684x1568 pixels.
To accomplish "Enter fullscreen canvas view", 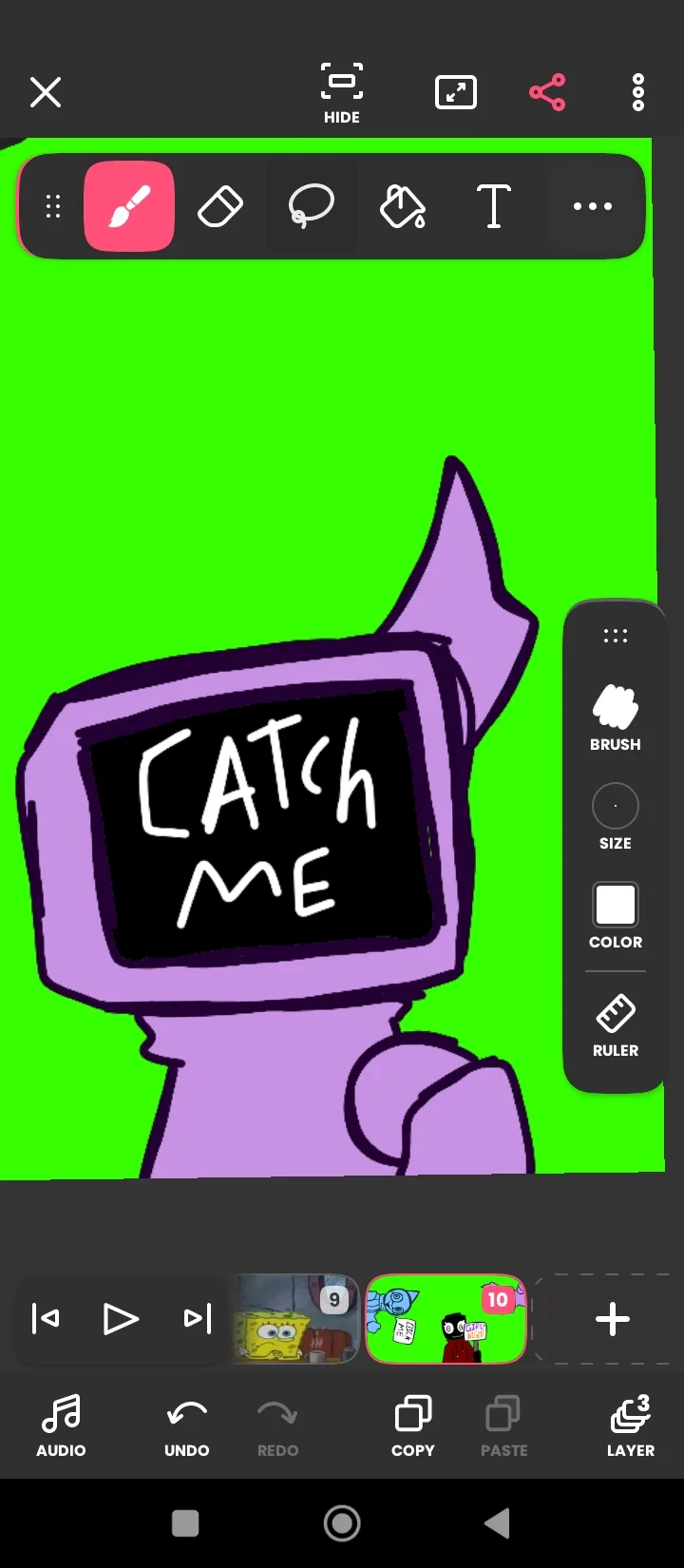I will point(456,92).
